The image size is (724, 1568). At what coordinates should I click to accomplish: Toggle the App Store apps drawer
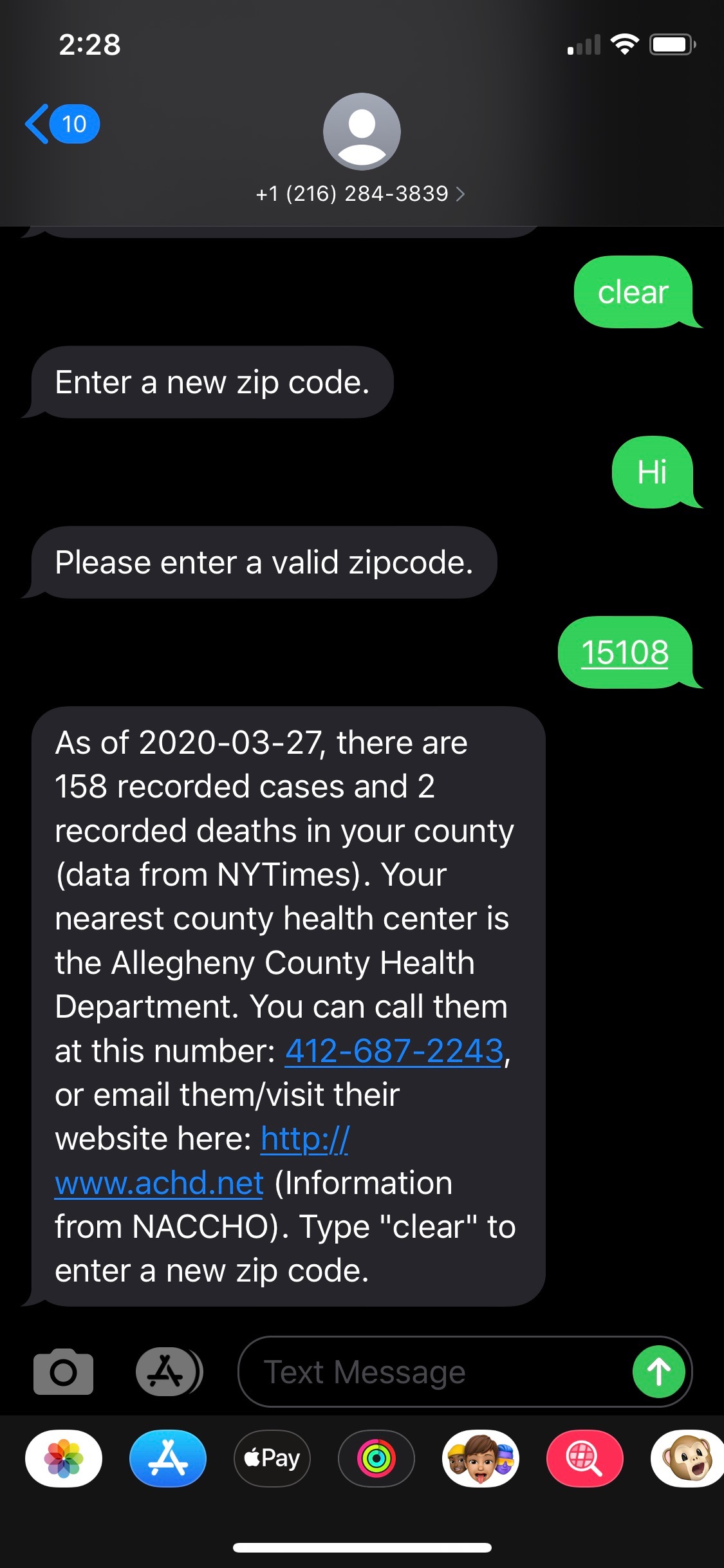(x=168, y=1371)
